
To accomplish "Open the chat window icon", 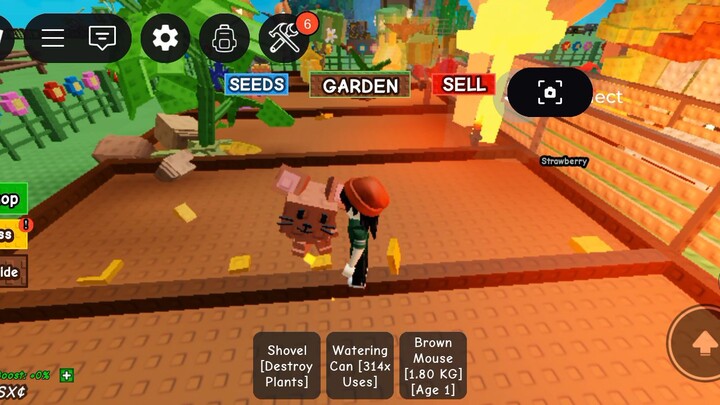I will (102, 38).
